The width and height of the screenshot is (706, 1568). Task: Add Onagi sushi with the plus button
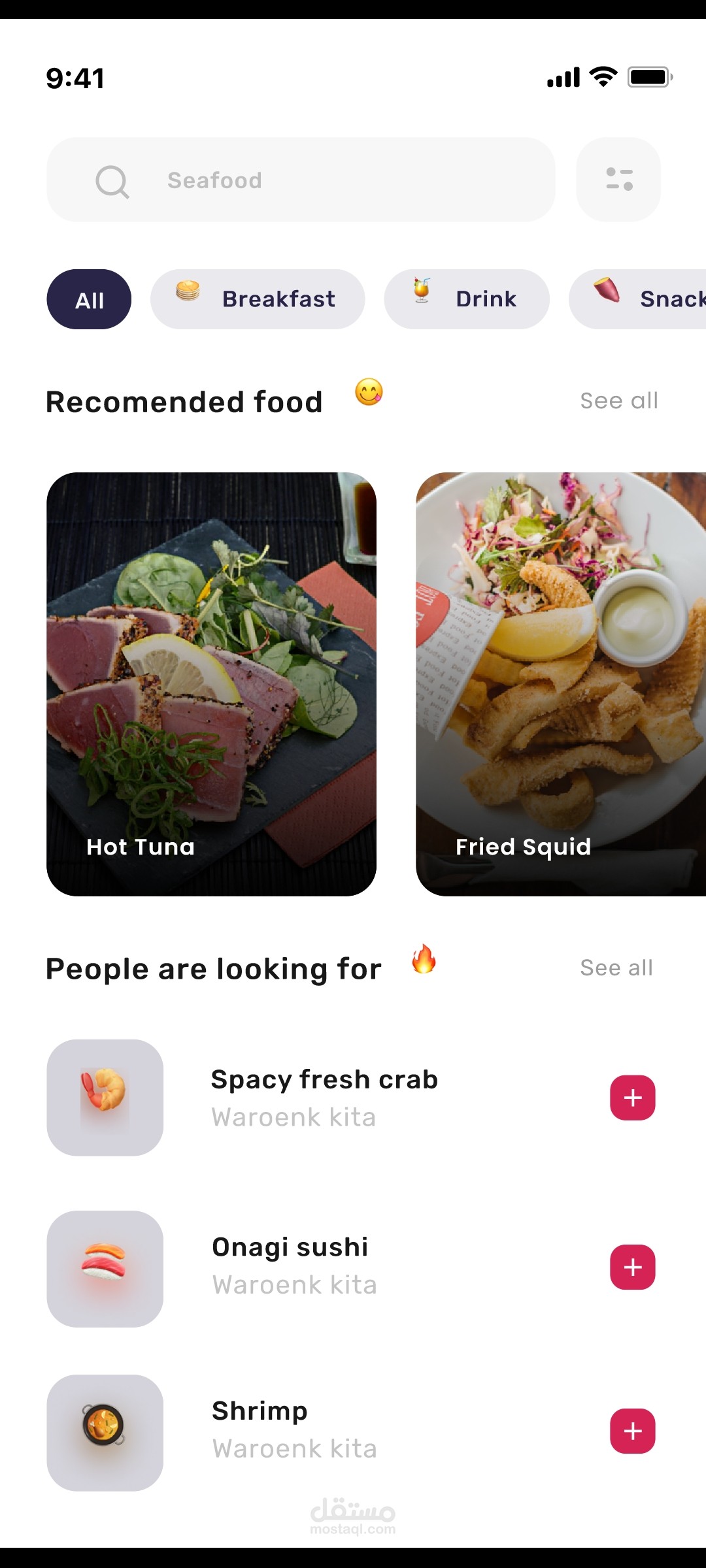(x=632, y=1267)
